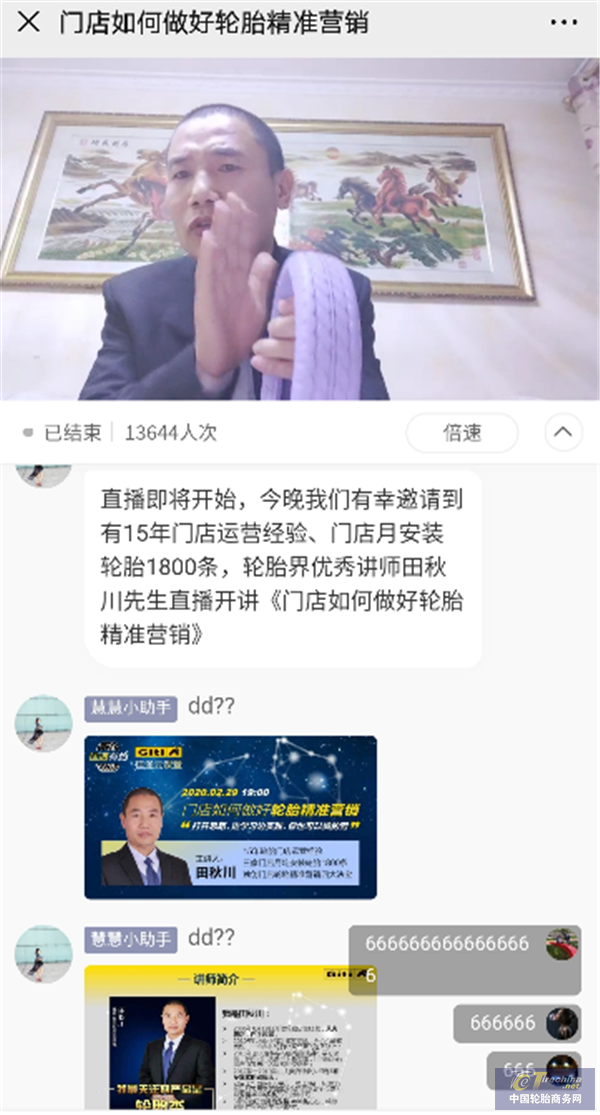
Task: Collapse the video with the up chevron
Action: pyautogui.click(x=563, y=433)
